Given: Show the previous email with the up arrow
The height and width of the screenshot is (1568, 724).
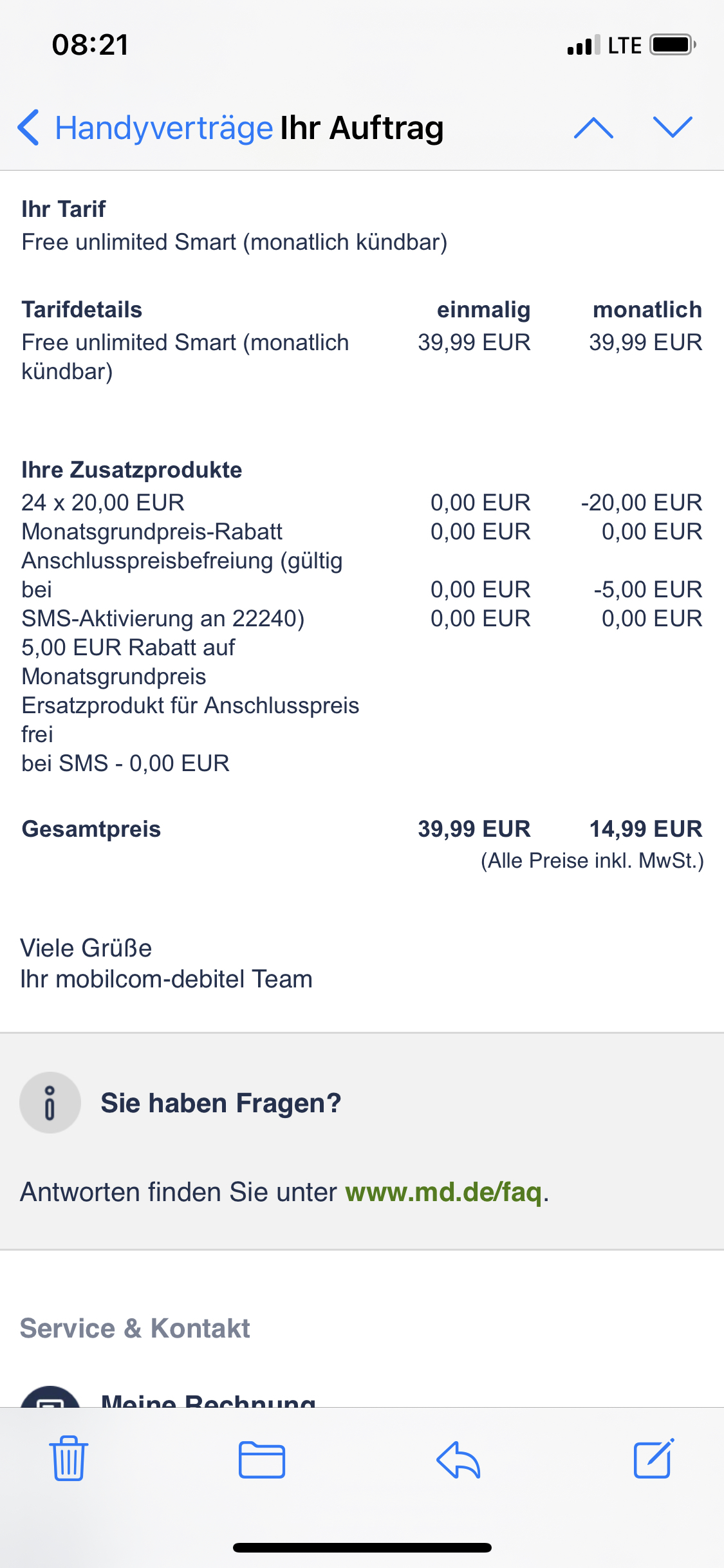Looking at the screenshot, I should 593,127.
